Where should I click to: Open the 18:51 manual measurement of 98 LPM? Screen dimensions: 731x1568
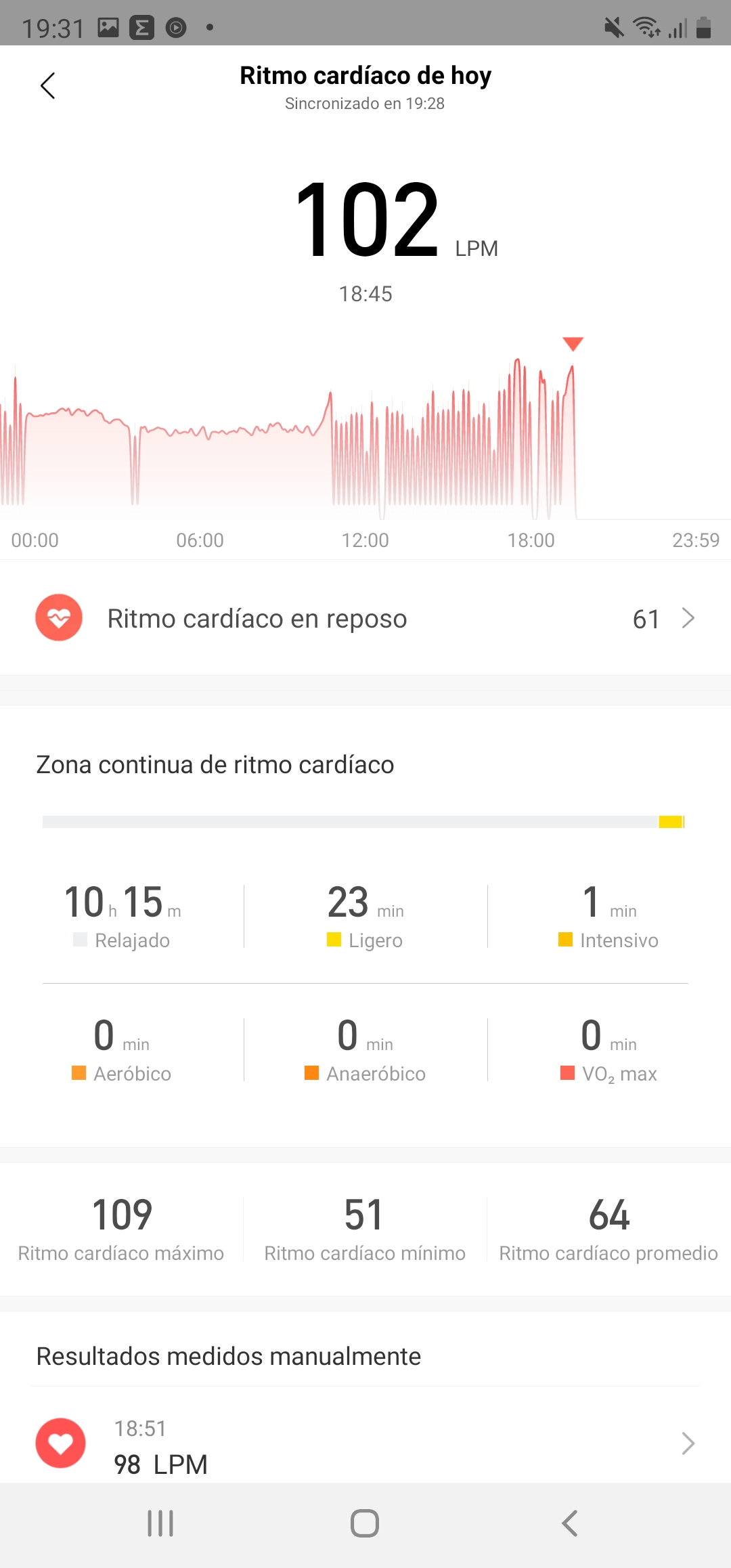[x=365, y=1444]
